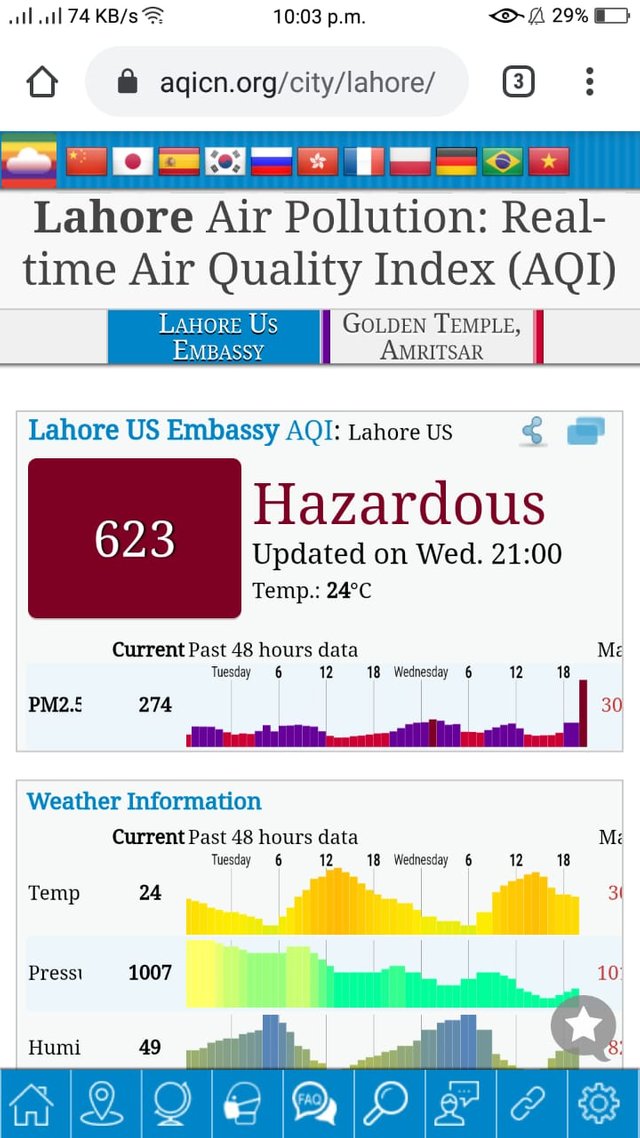Open the gear settings icon

point(601,1104)
